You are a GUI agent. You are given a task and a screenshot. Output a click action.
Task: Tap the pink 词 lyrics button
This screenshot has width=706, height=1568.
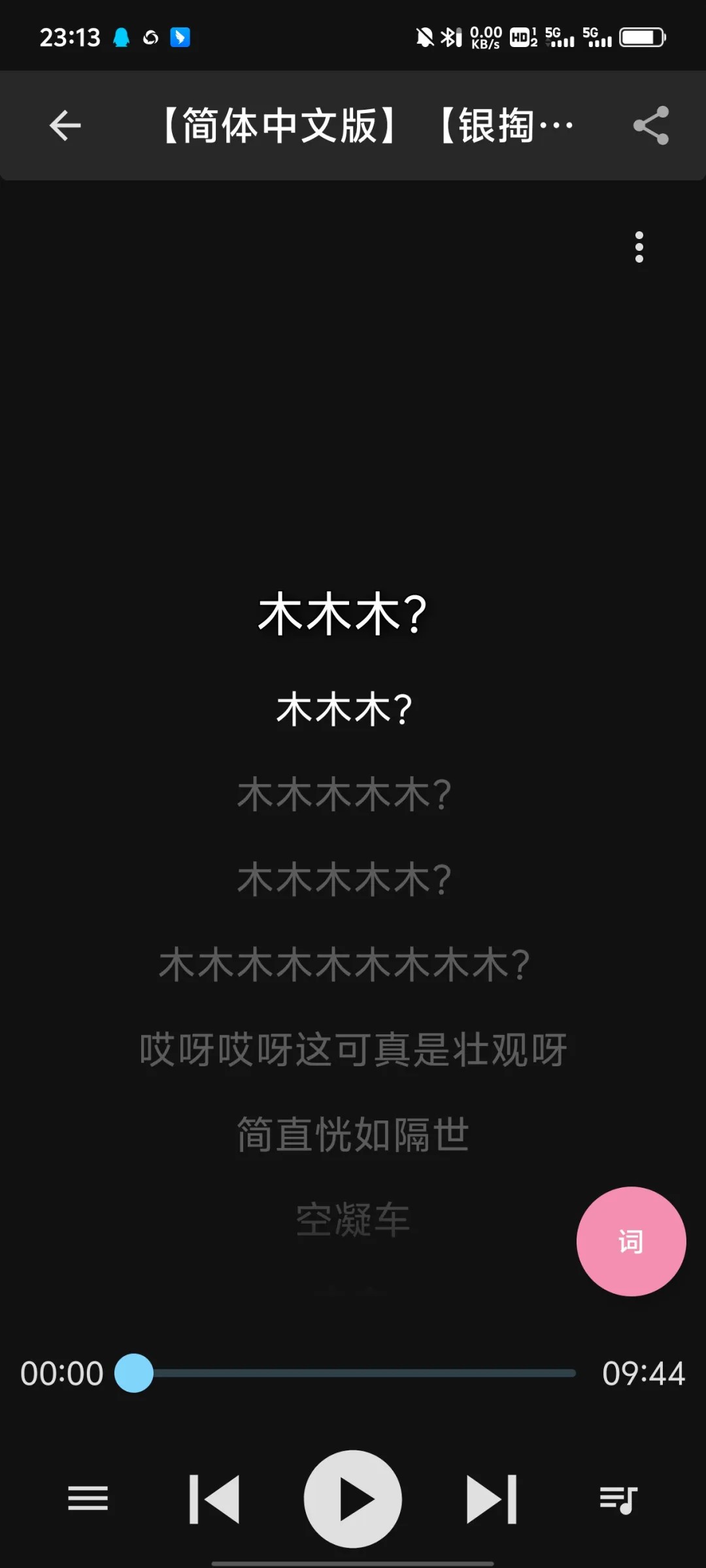click(x=631, y=1241)
